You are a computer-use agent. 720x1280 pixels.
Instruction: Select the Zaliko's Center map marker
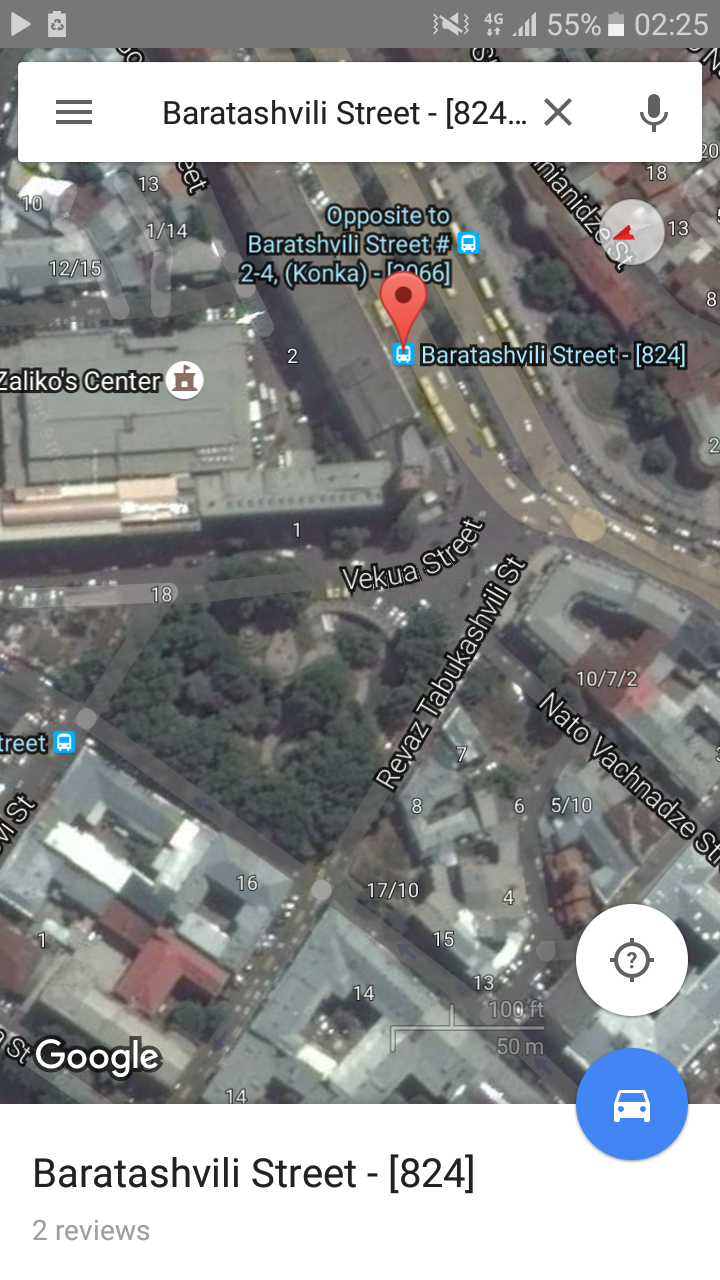coord(185,380)
